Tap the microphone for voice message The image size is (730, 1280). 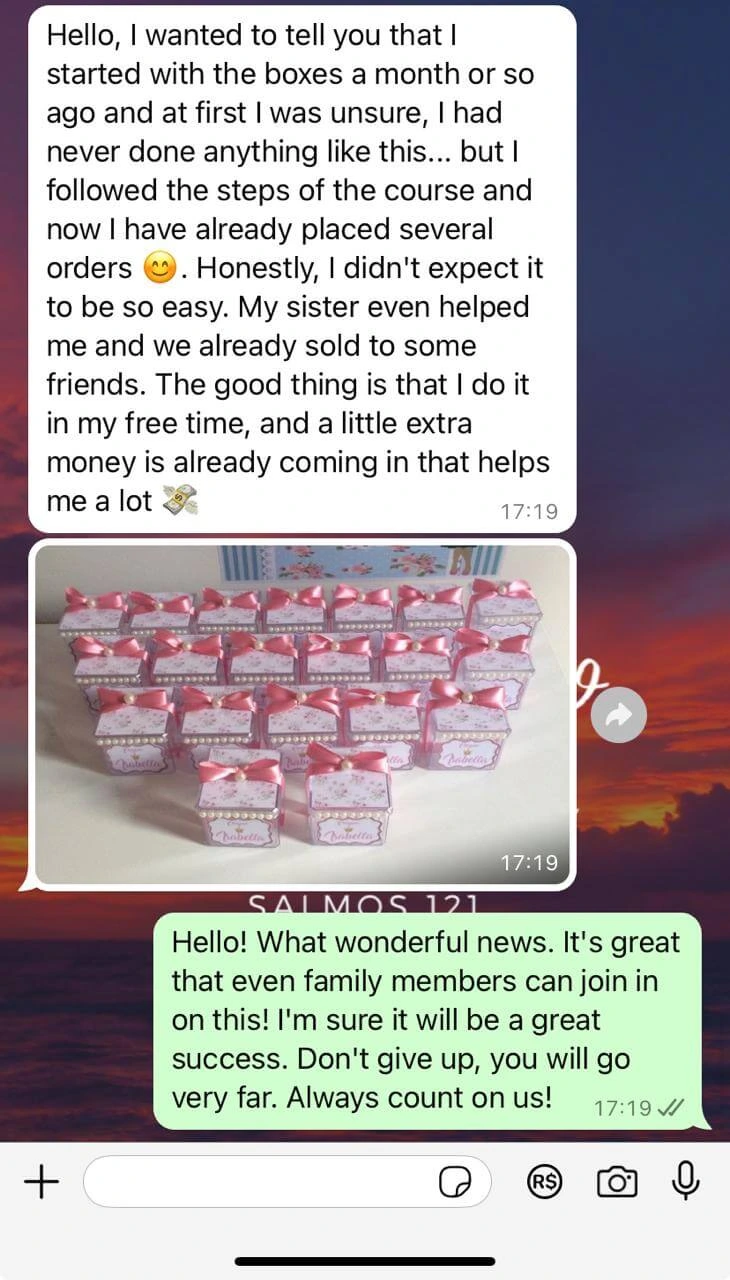[x=685, y=1181]
